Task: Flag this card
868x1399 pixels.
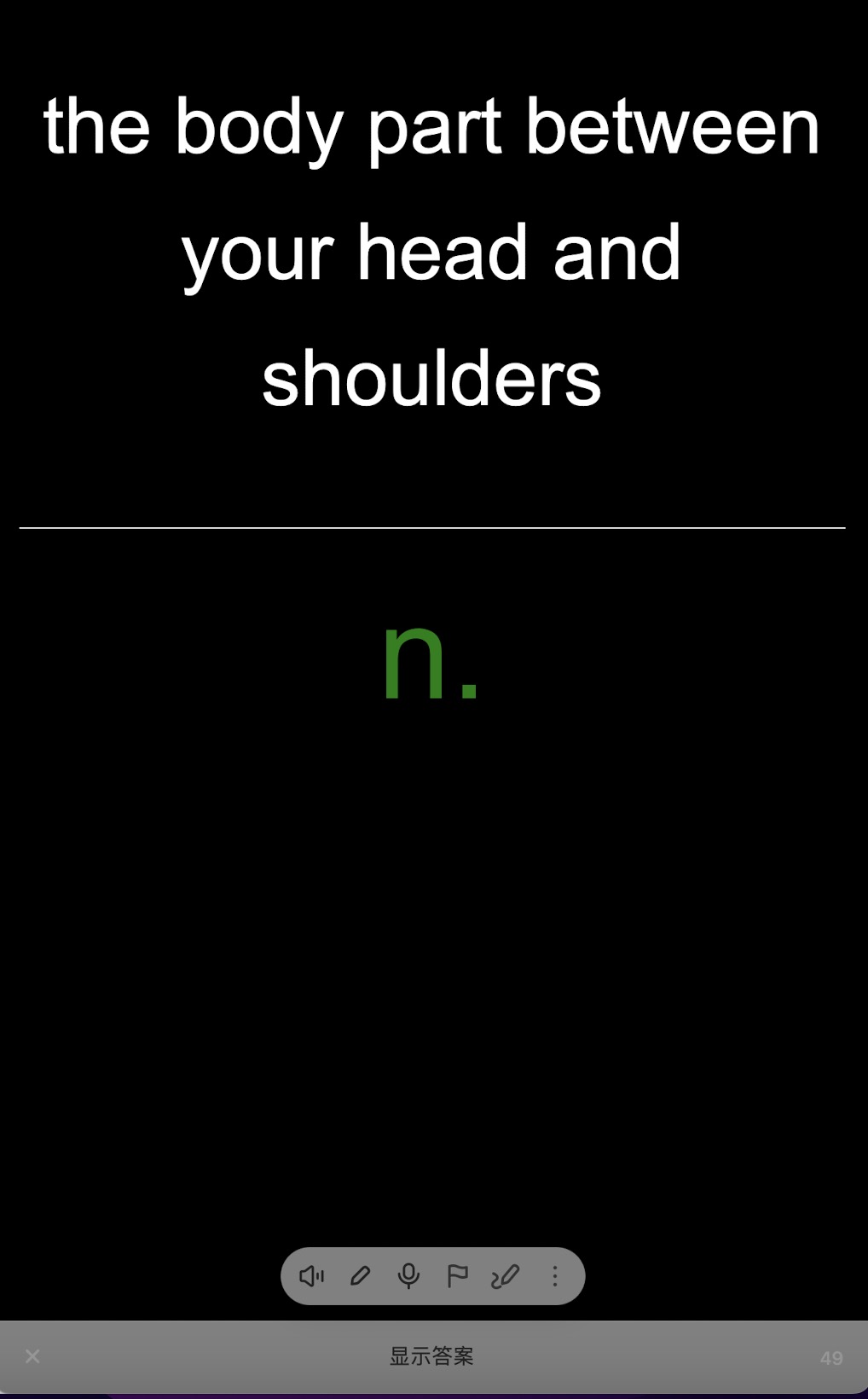Action: click(458, 1276)
